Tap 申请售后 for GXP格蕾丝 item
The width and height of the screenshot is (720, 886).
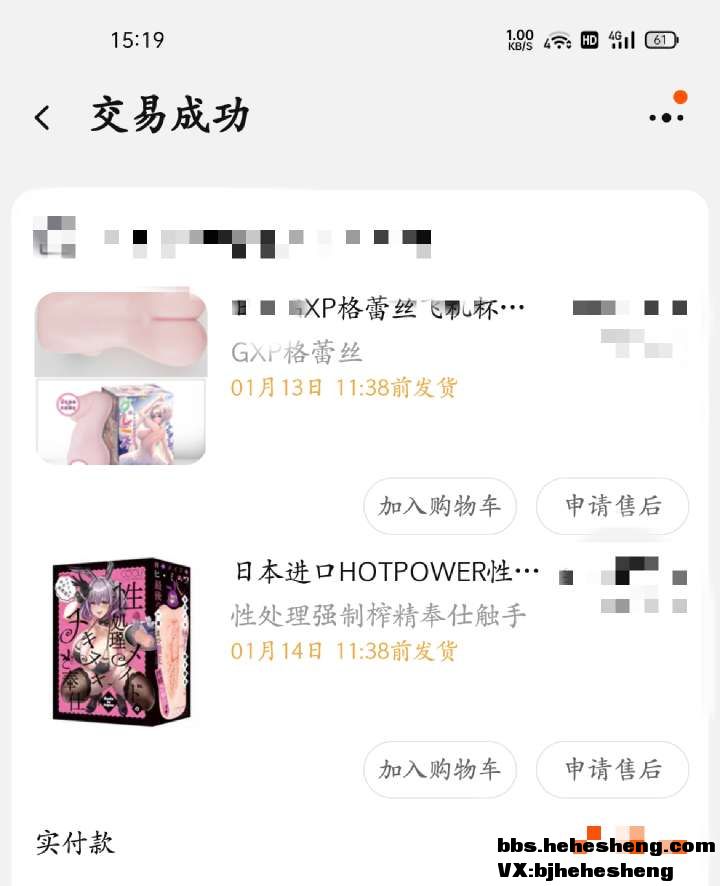(x=612, y=506)
